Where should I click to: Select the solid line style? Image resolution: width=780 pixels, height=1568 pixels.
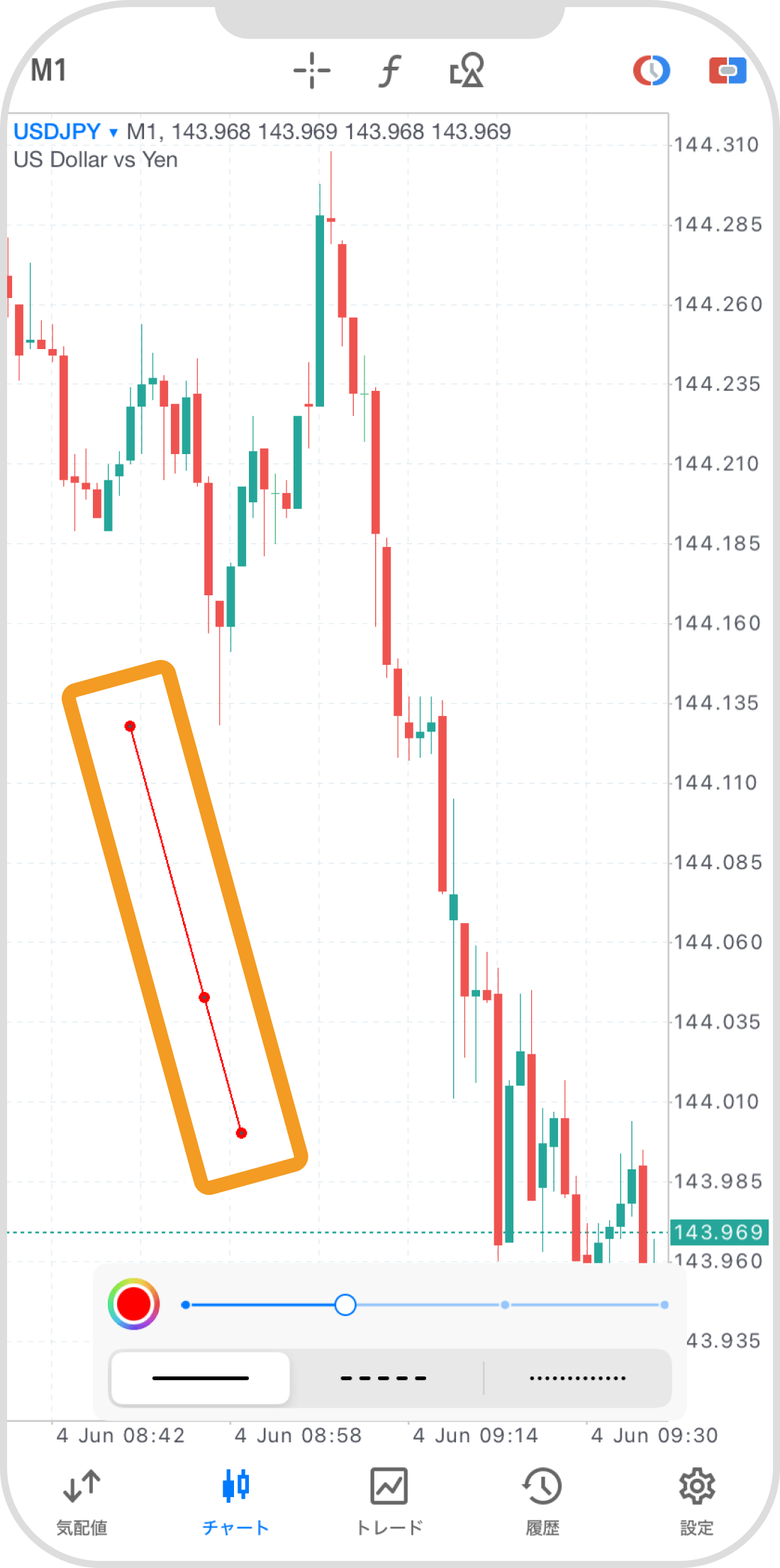201,1378
